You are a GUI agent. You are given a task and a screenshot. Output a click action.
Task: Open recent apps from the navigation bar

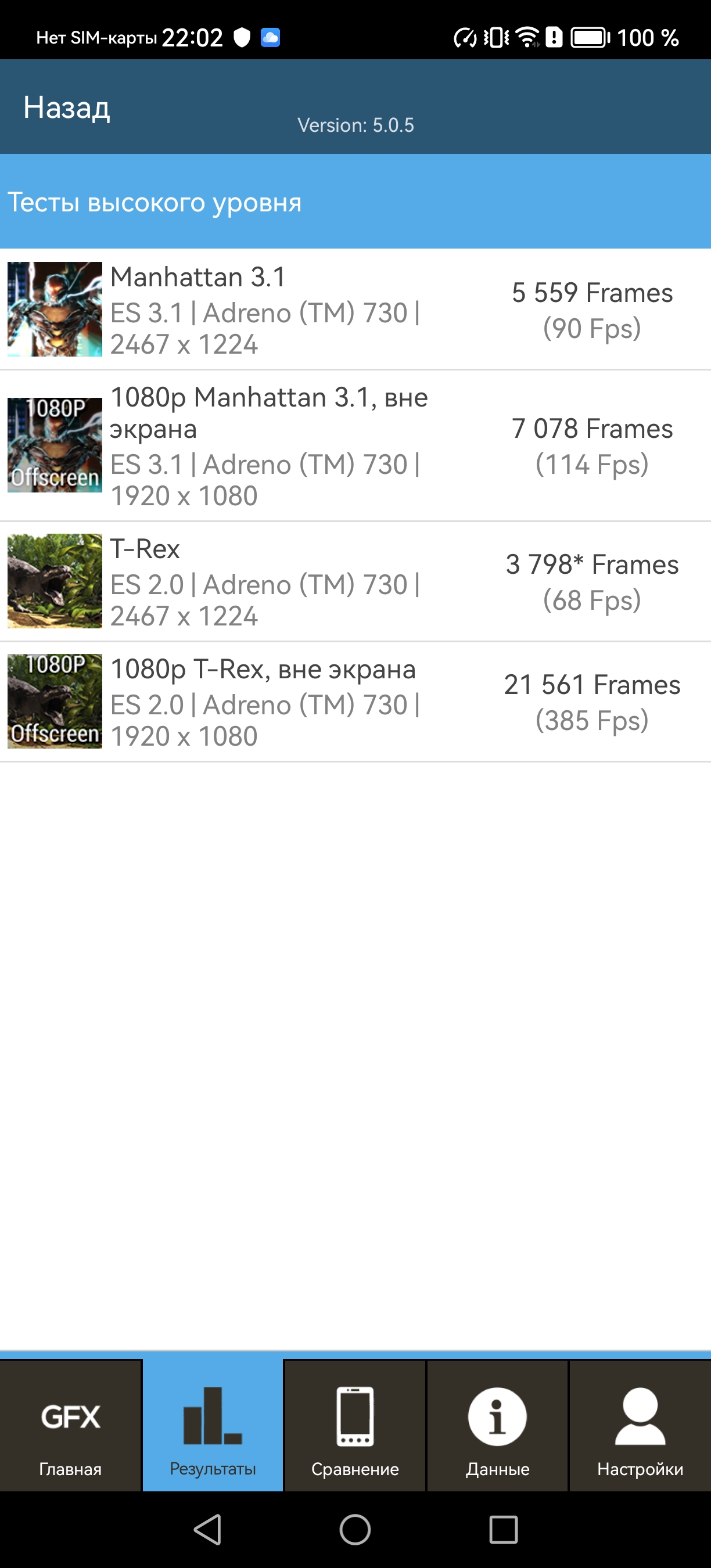click(x=504, y=1530)
